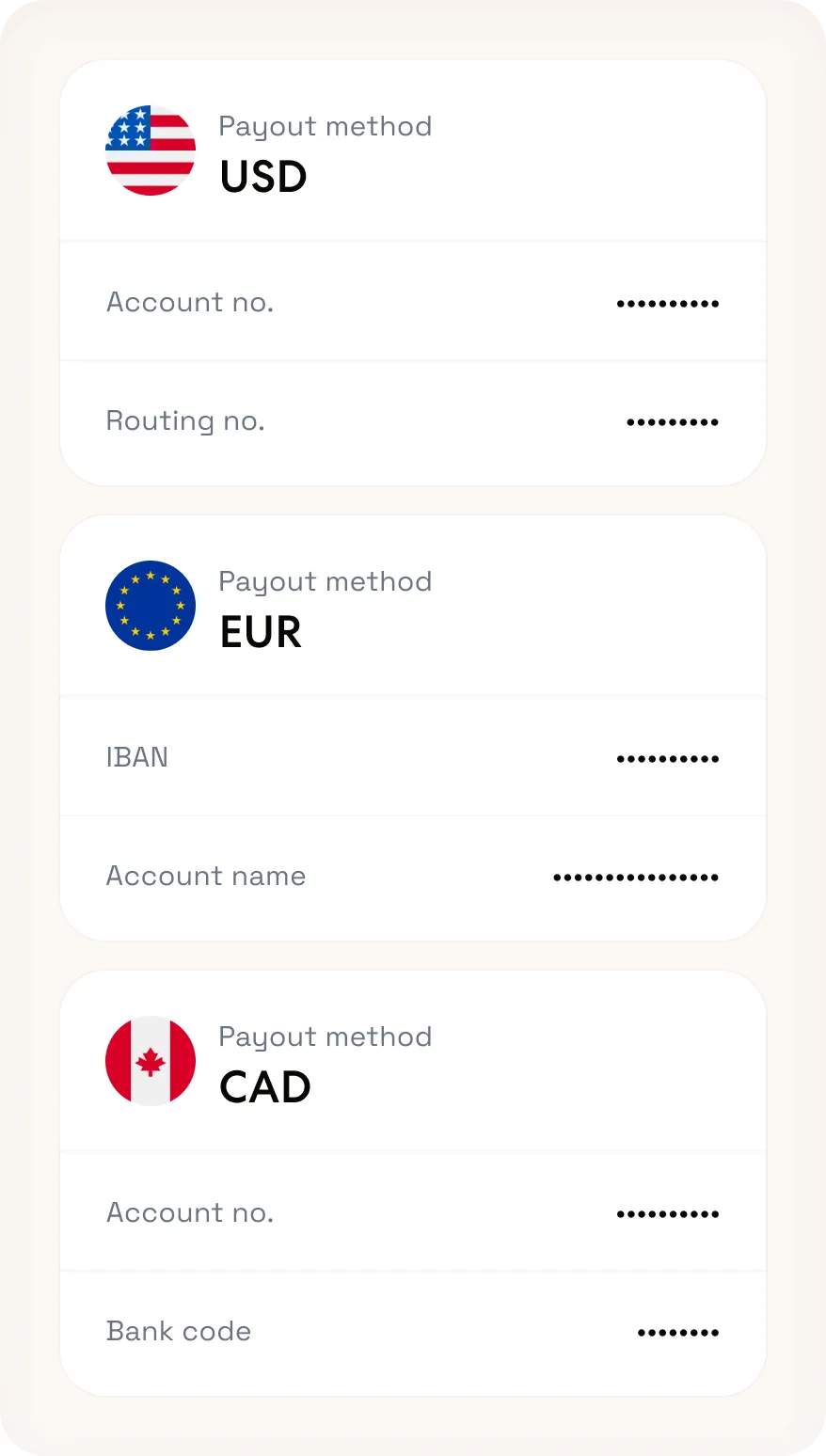Click the CAD Account no. input row
The image size is (826, 1456).
pyautogui.click(x=413, y=1212)
